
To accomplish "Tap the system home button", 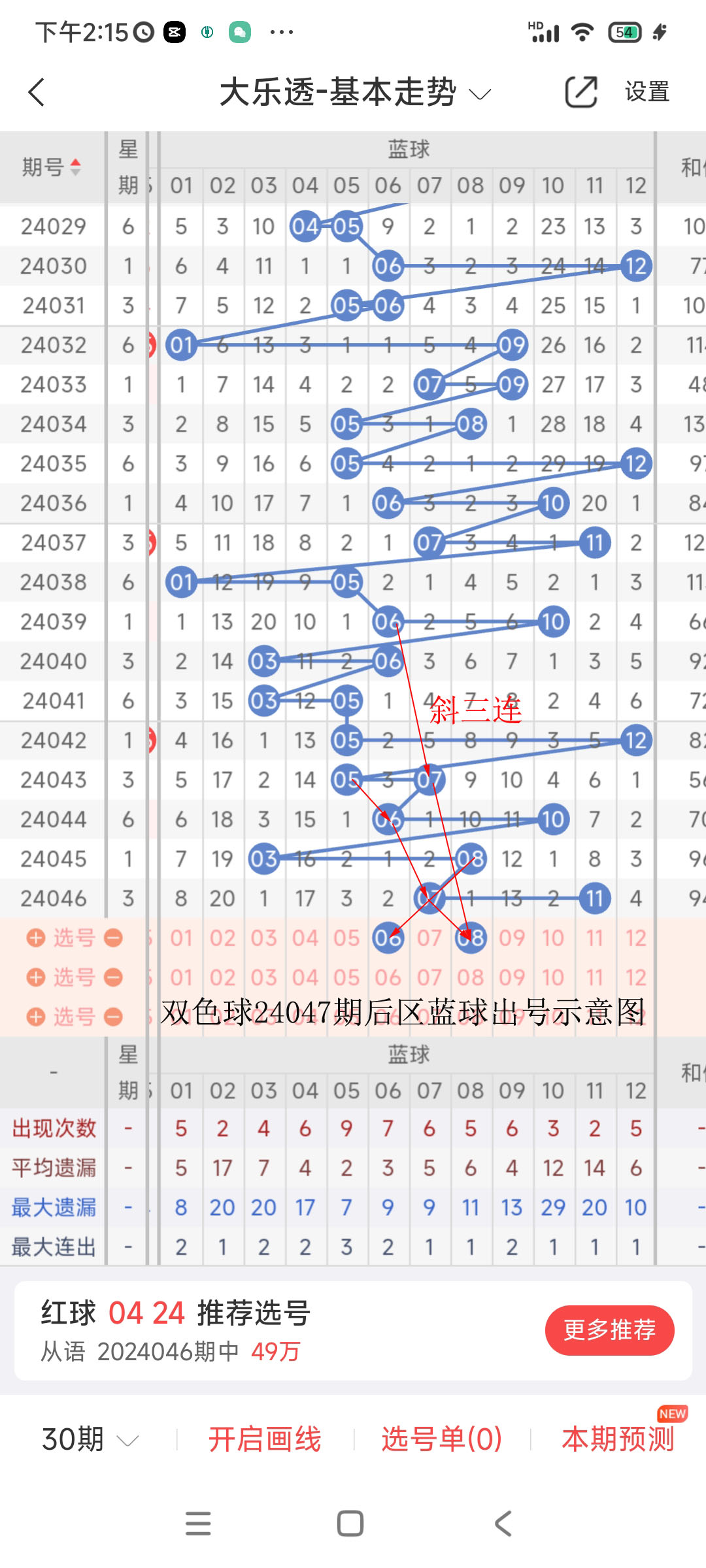I will tap(350, 1524).
